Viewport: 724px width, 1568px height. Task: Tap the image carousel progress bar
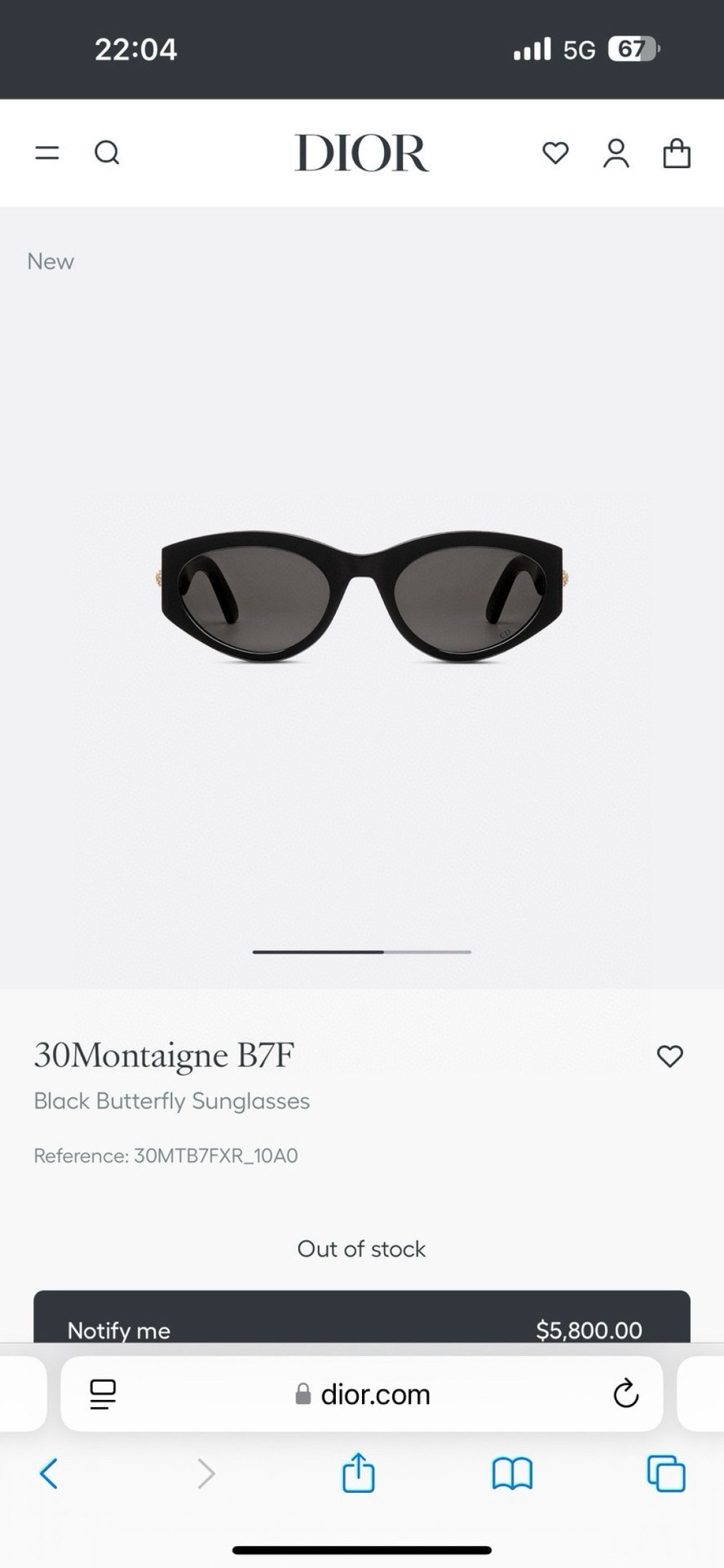[361, 951]
